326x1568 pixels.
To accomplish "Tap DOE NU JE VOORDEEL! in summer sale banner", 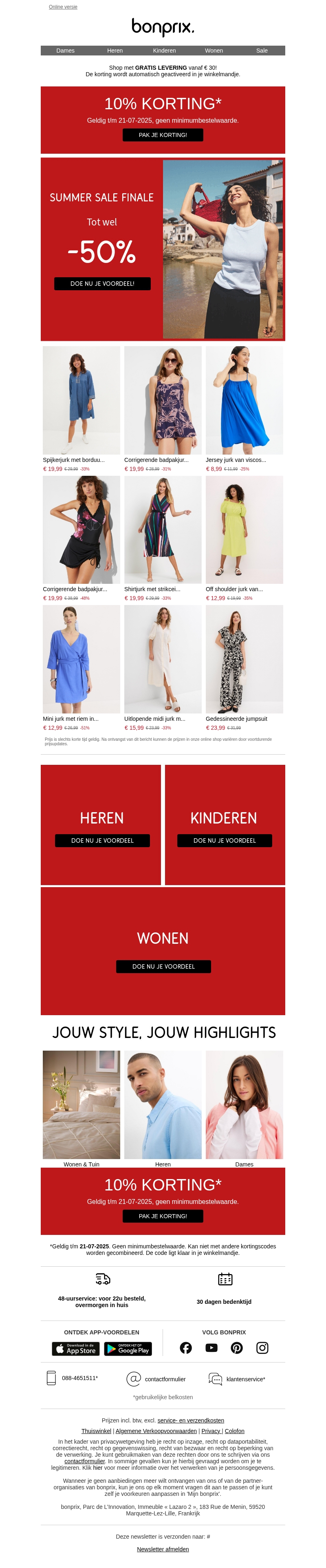I will (x=102, y=284).
